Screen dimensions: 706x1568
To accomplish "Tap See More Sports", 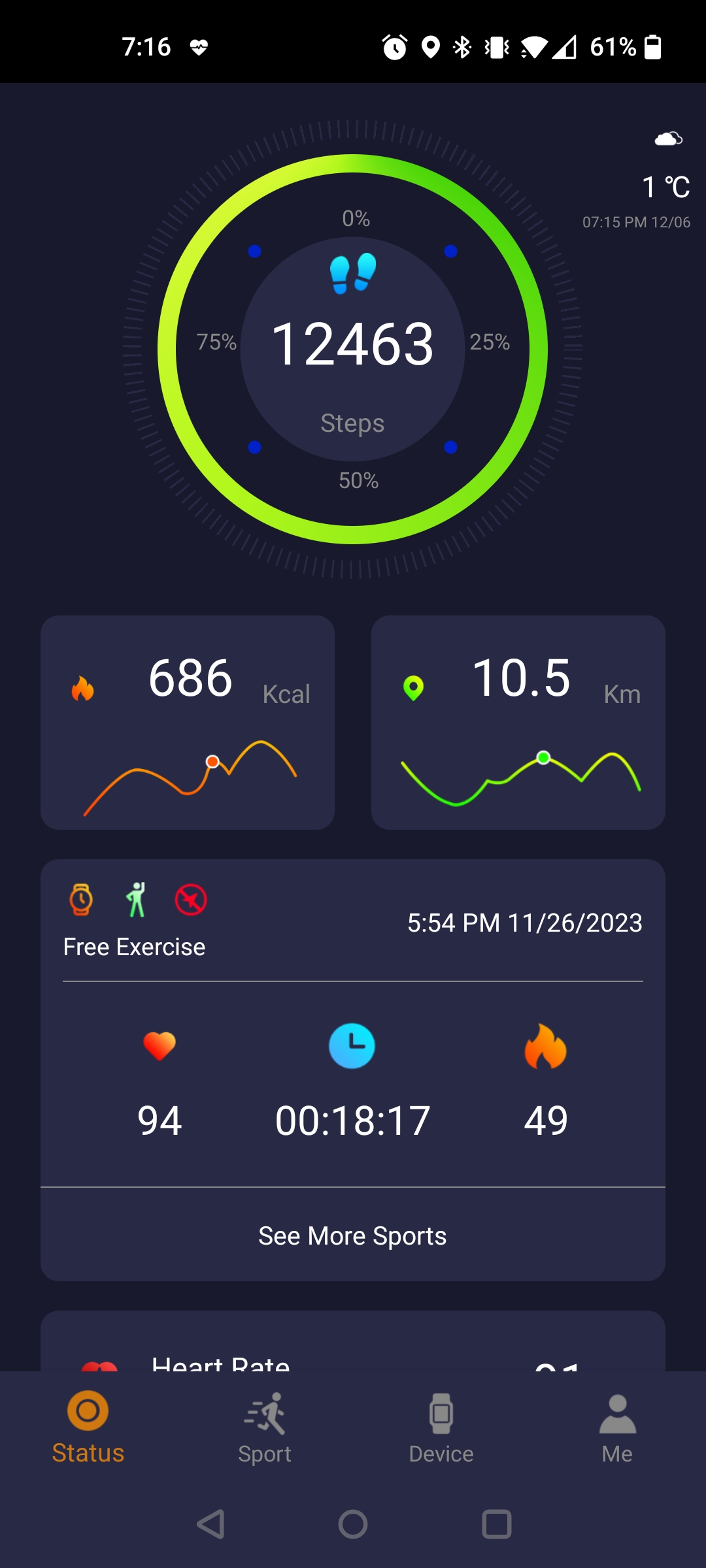I will (352, 1235).
